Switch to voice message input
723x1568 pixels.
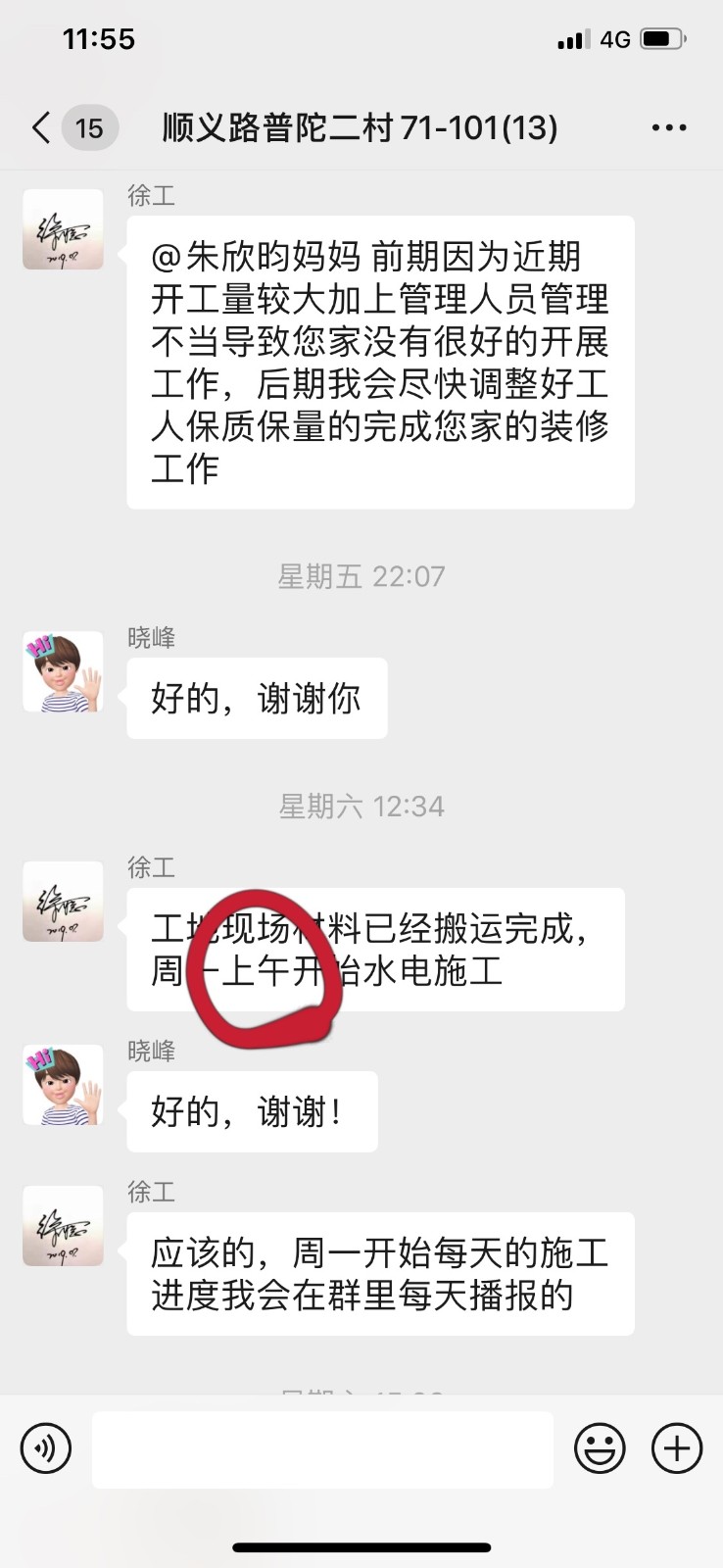46,1448
